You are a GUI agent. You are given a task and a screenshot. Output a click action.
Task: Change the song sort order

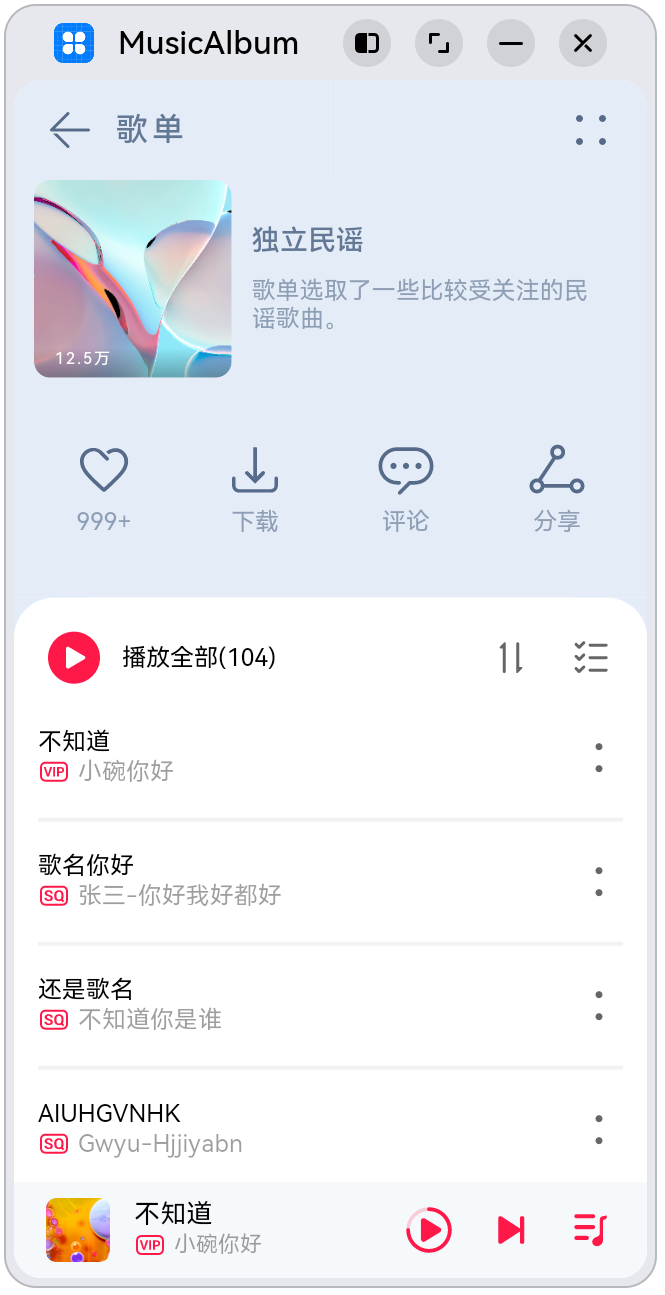(511, 657)
